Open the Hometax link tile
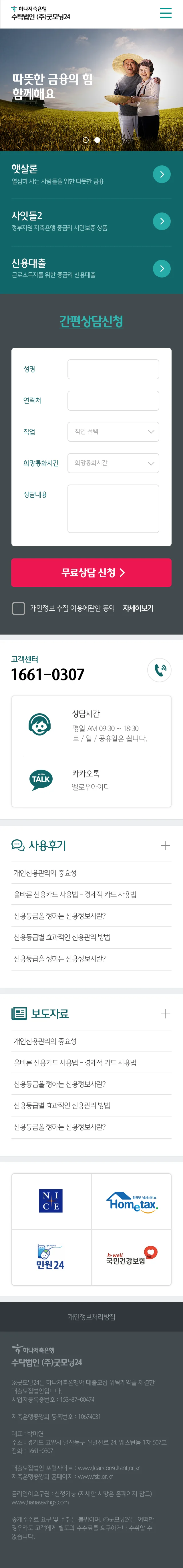The image size is (183, 1568). [x=132, y=1201]
